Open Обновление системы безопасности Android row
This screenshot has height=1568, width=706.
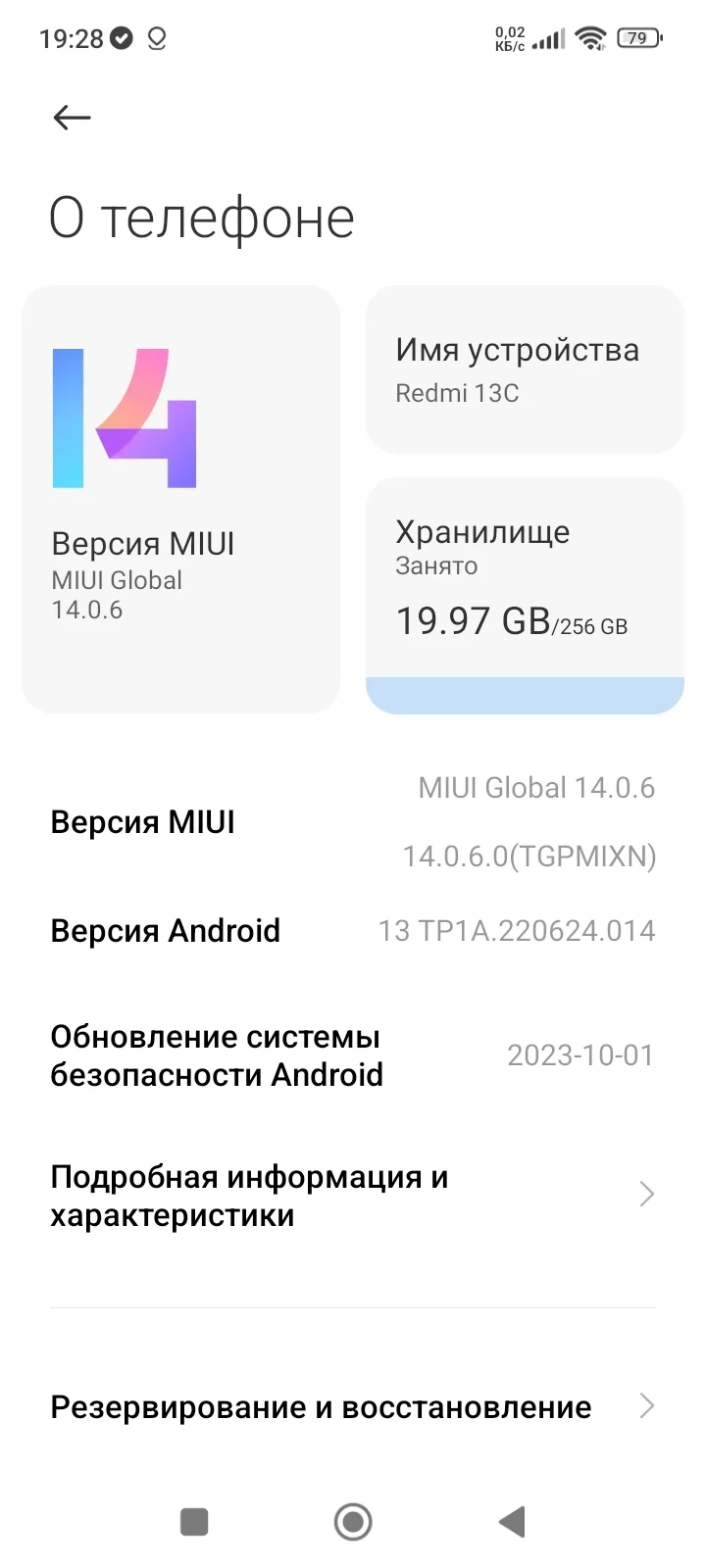tap(353, 1055)
